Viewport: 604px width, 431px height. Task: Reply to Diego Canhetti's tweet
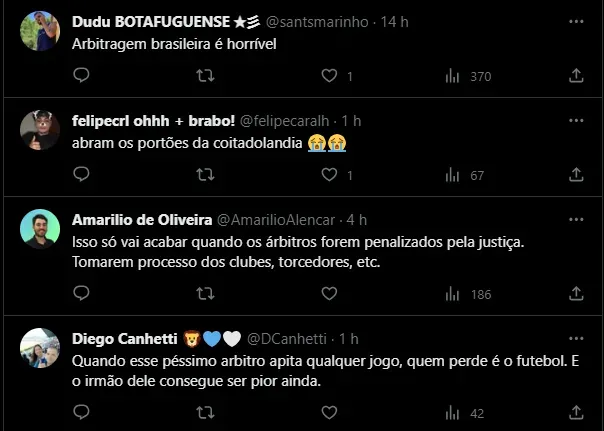[x=82, y=412]
